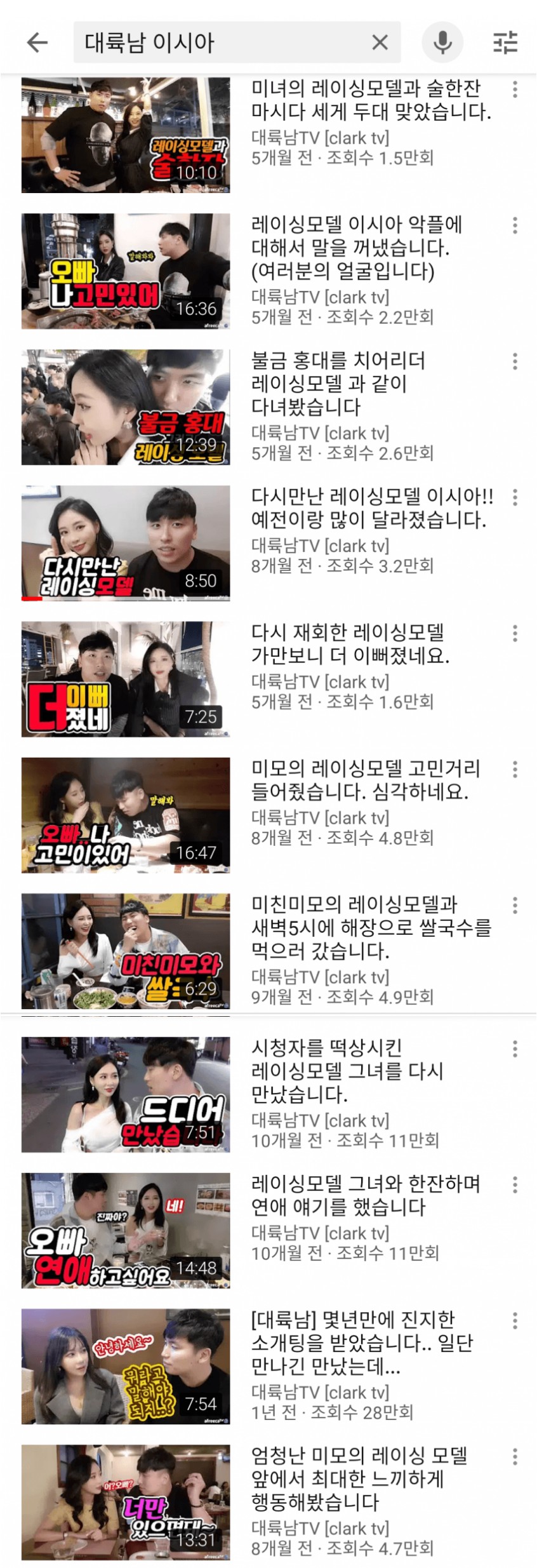Open 레이싱모델 그녀와 한잔하며 video

[126, 1230]
